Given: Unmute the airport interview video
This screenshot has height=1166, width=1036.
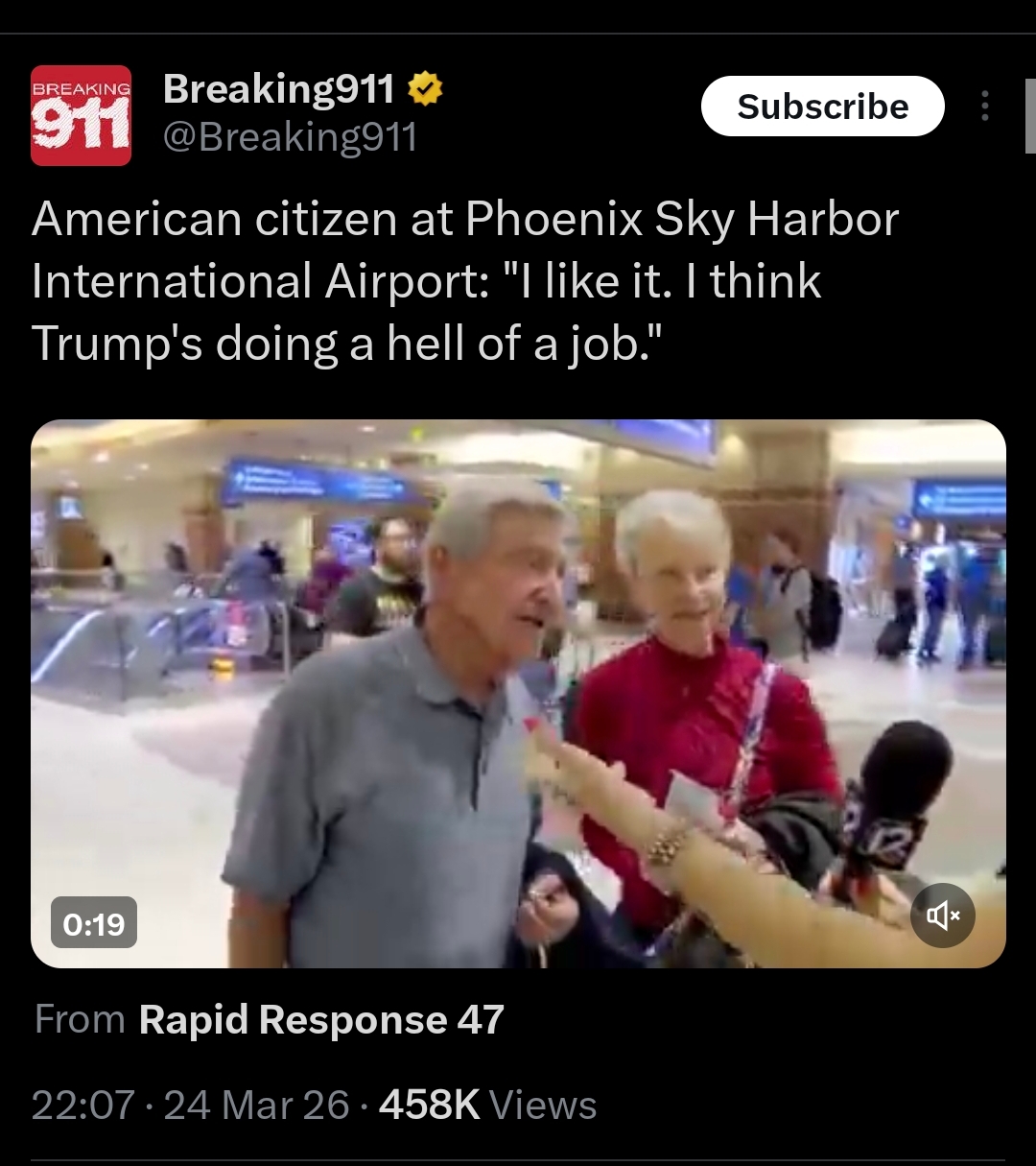Looking at the screenshot, I should point(942,916).
